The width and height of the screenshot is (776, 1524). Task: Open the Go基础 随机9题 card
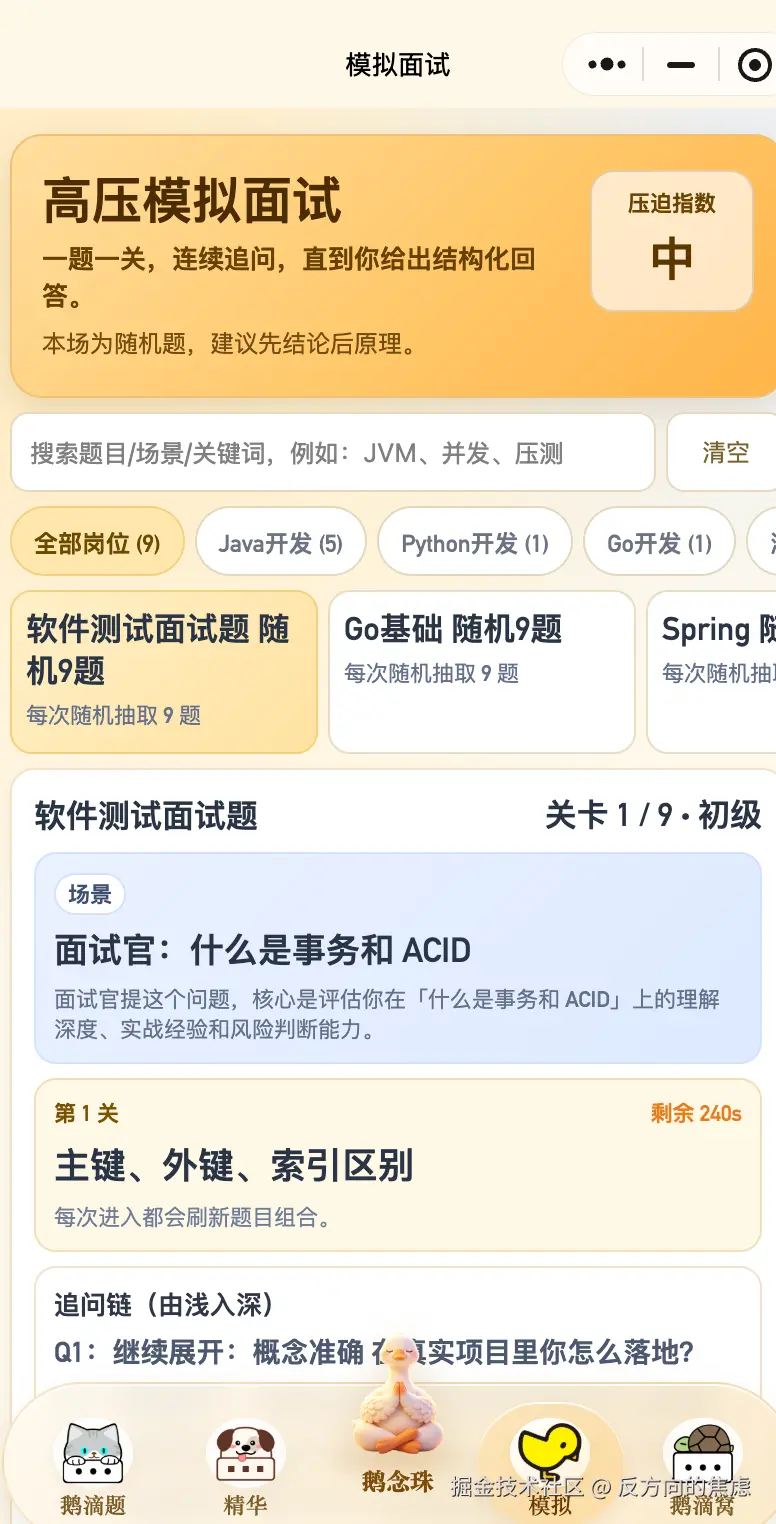(x=481, y=671)
